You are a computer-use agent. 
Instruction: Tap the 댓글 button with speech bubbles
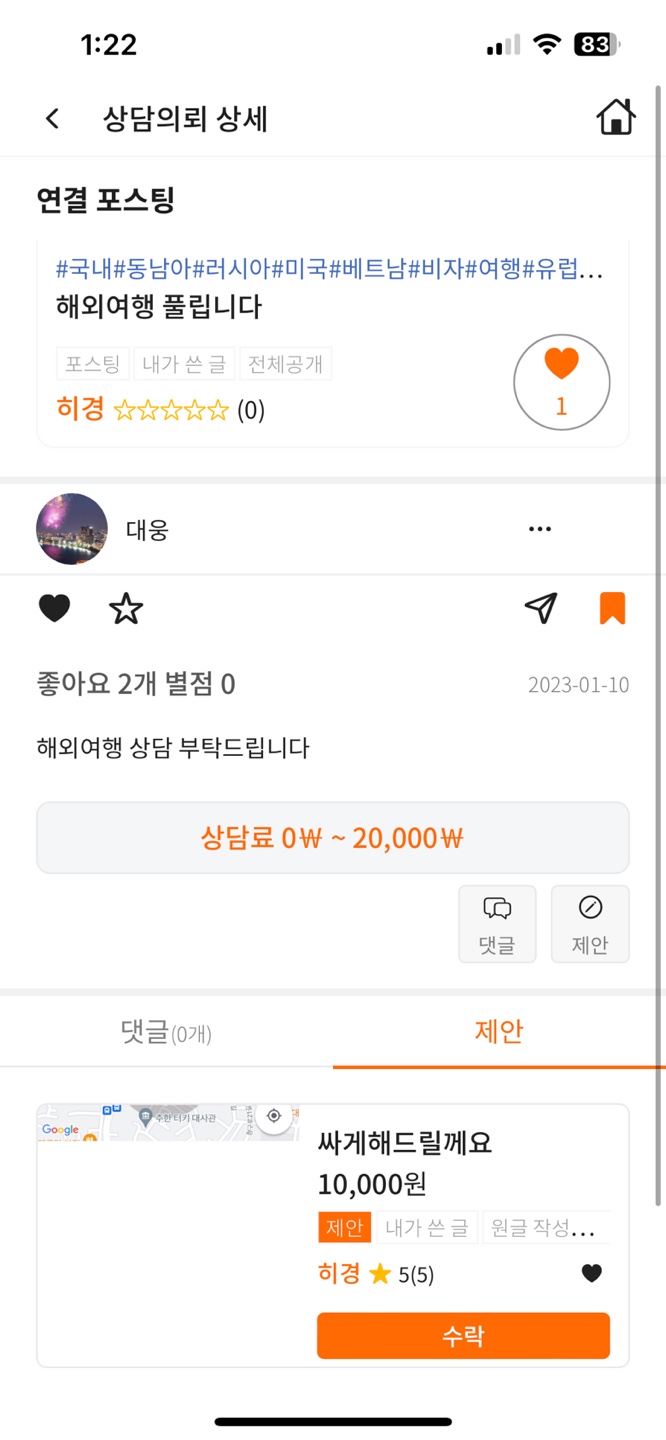pos(497,924)
